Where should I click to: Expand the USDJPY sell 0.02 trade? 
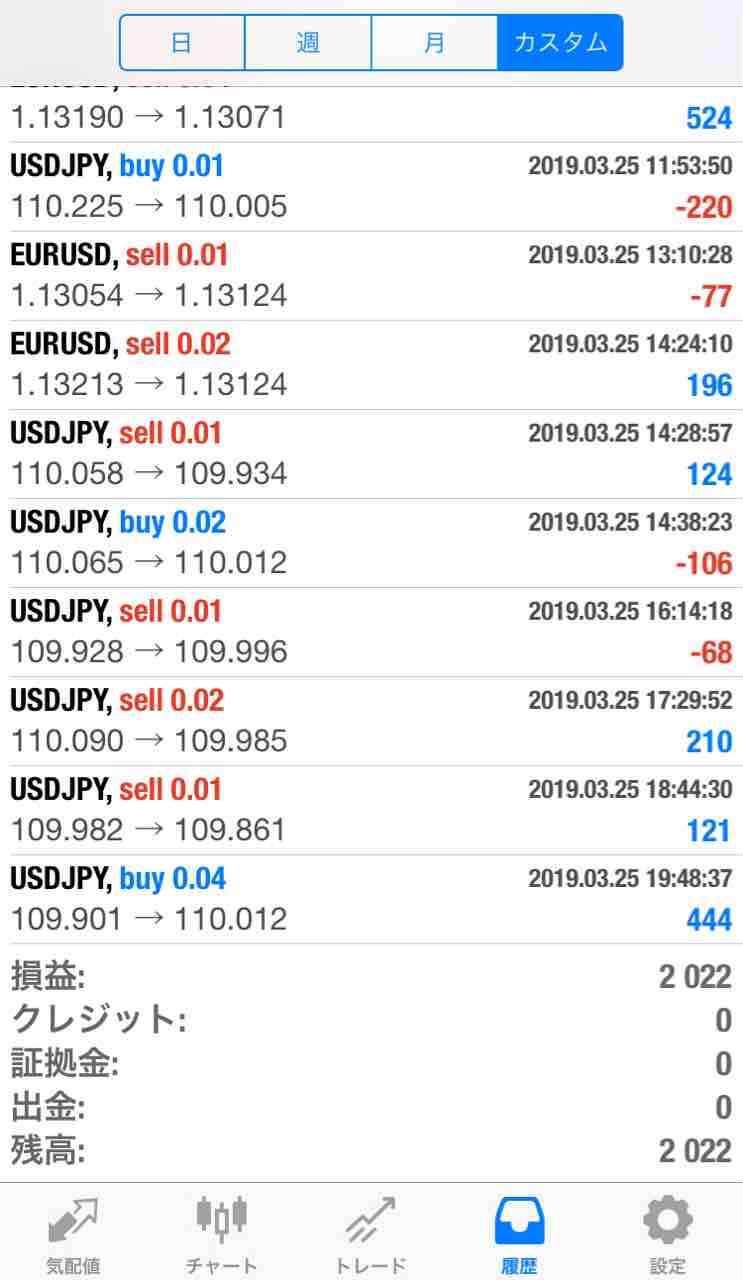pos(371,721)
